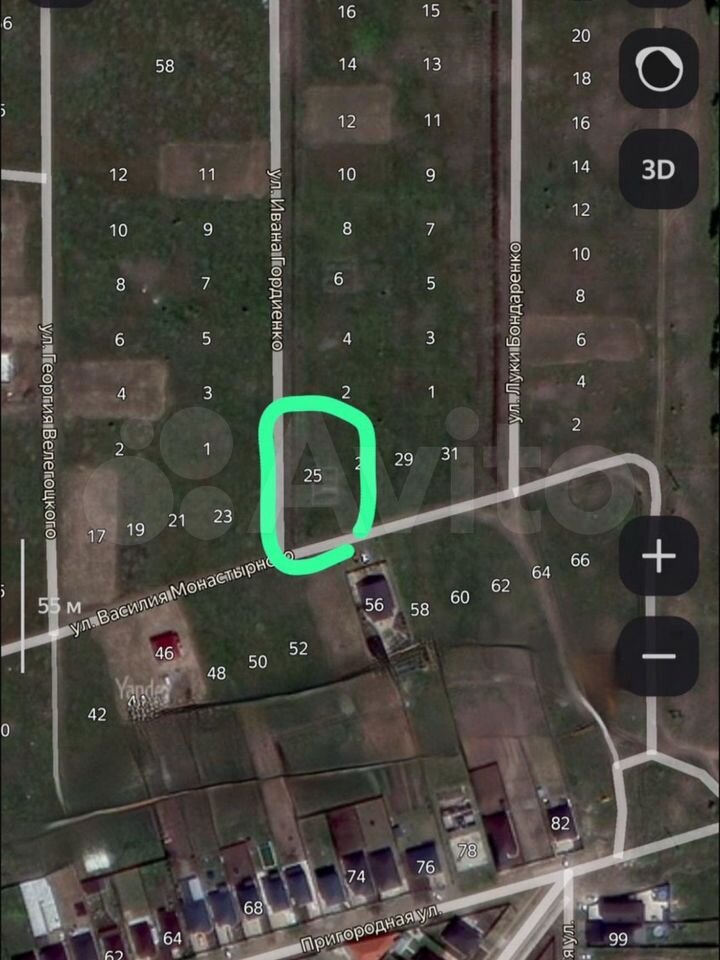This screenshot has width=720, height=960.
Task: Zoom out with the minus button
Action: 658,656
